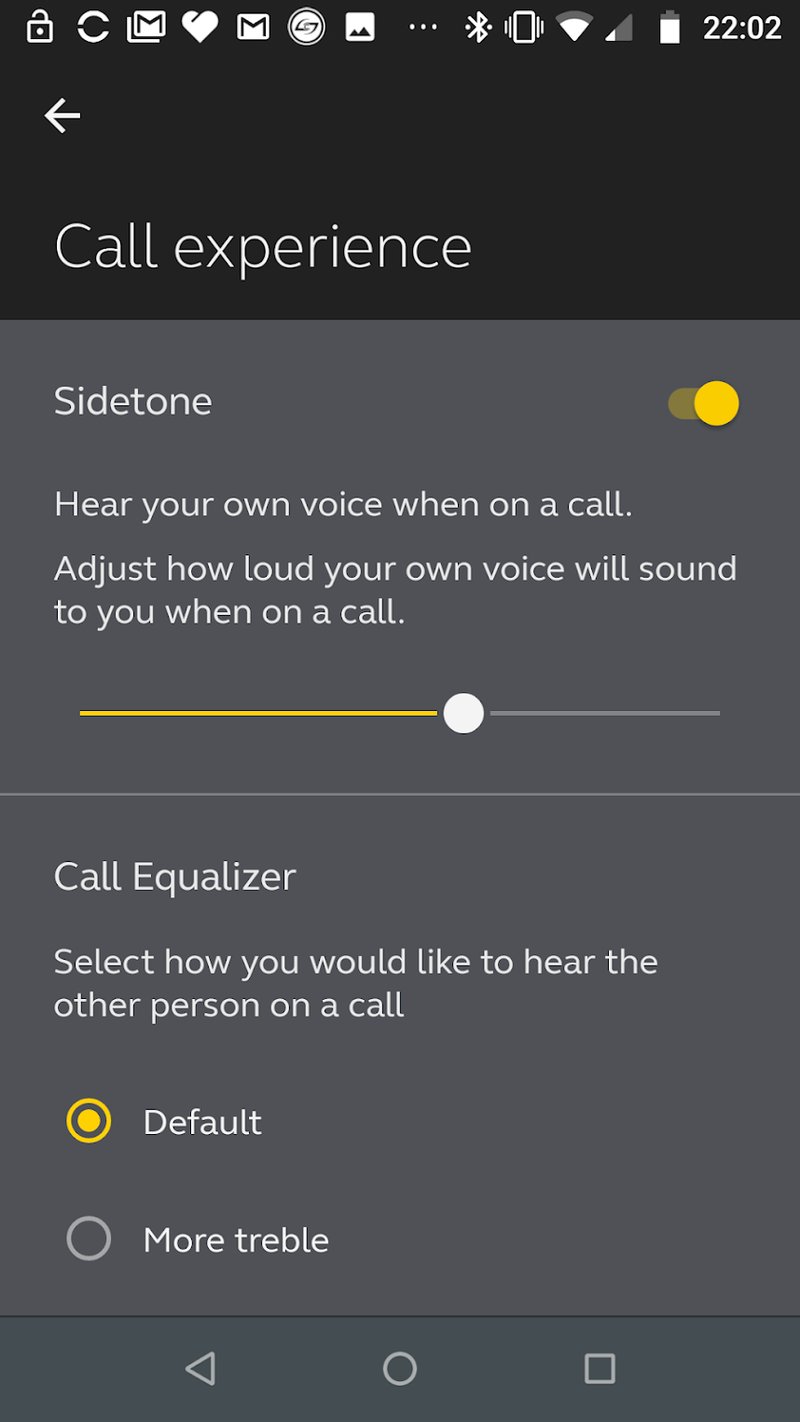This screenshot has width=800, height=1422.
Task: Toggle the Sidetone switch off
Action: click(x=700, y=403)
